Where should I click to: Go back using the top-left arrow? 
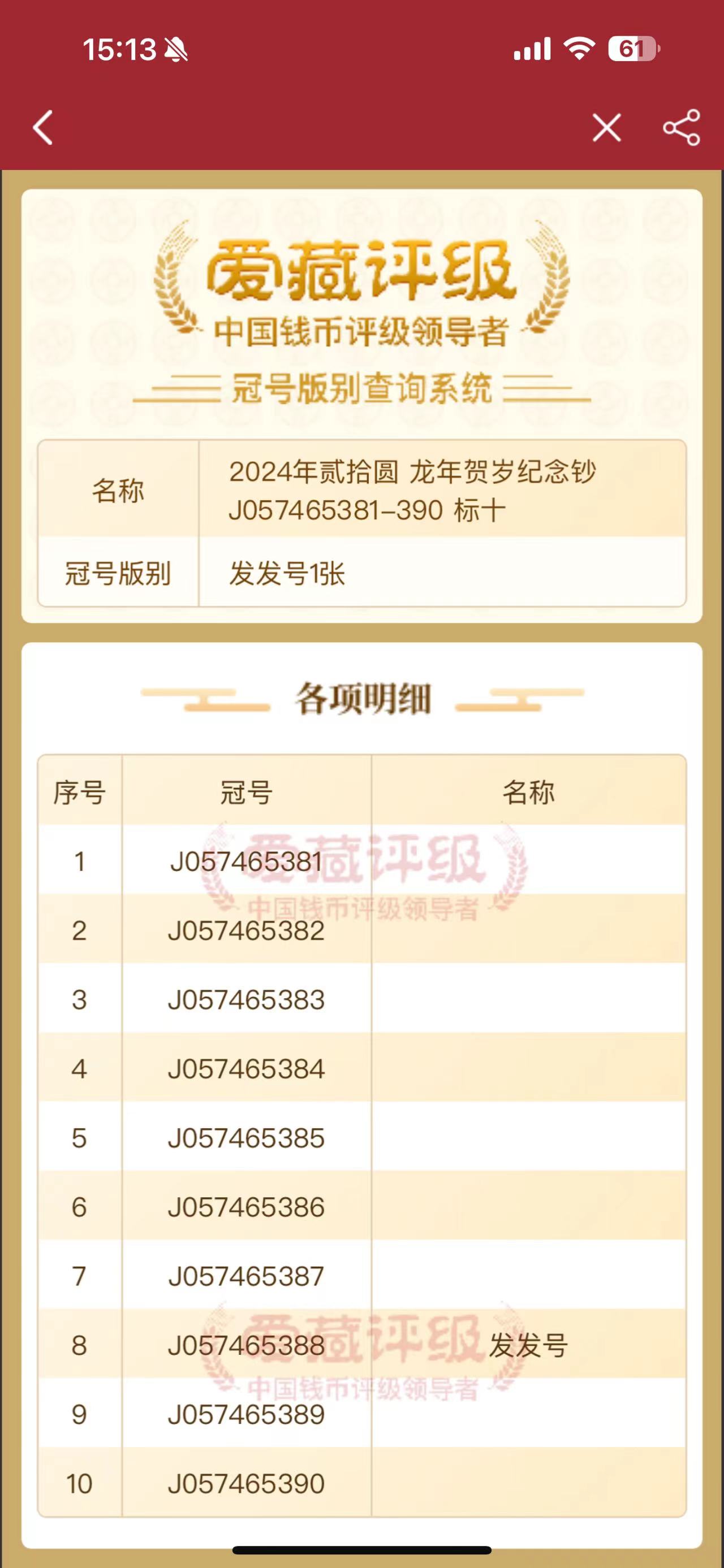(42, 127)
